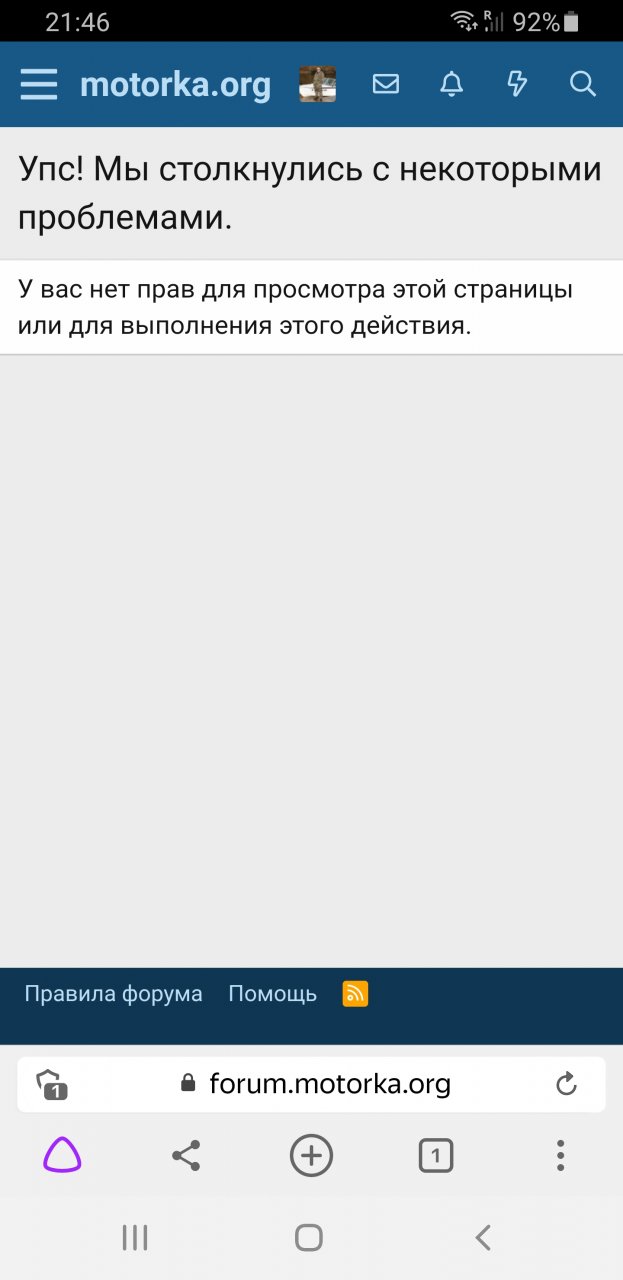623x1280 pixels.
Task: Go back with system back button
Action: pos(483,1238)
